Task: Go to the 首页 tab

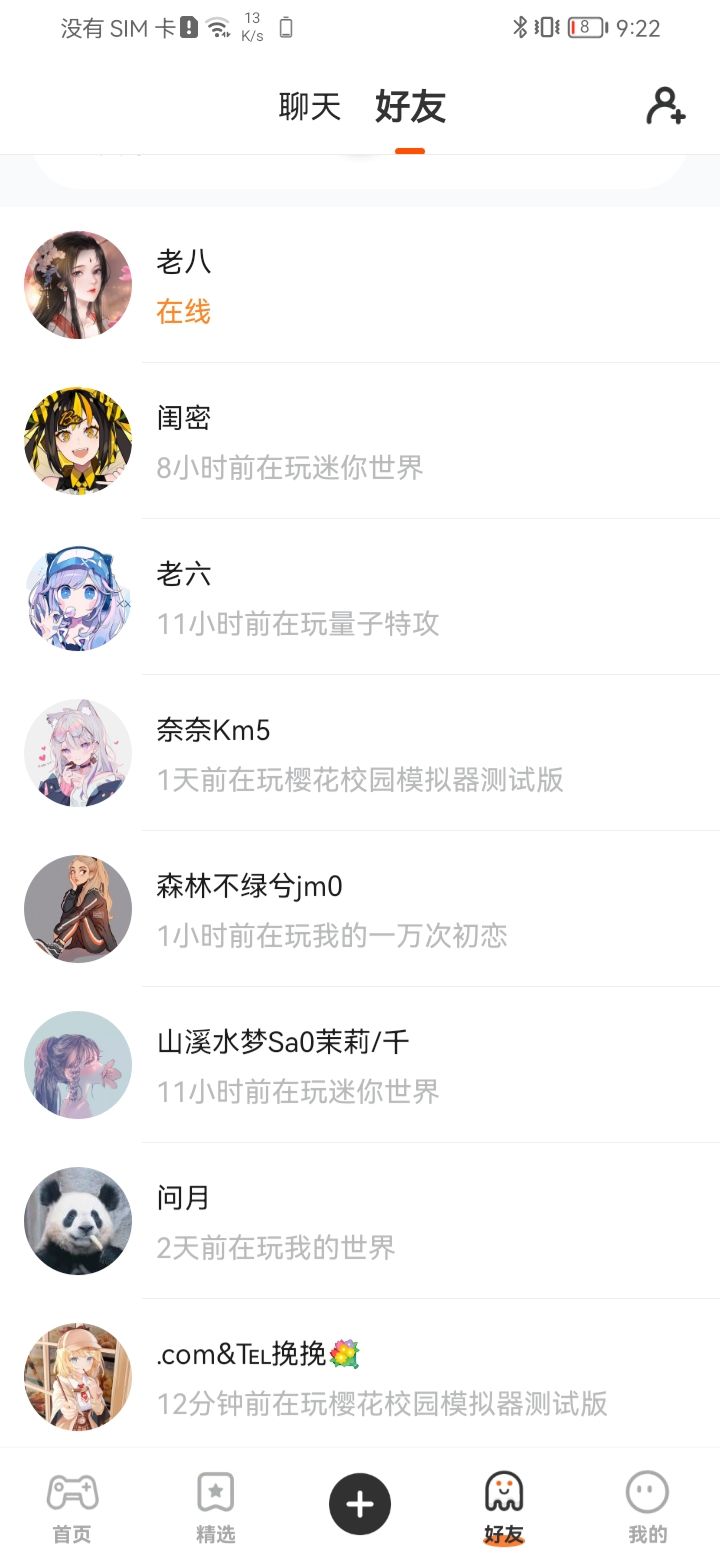Action: [x=72, y=1506]
